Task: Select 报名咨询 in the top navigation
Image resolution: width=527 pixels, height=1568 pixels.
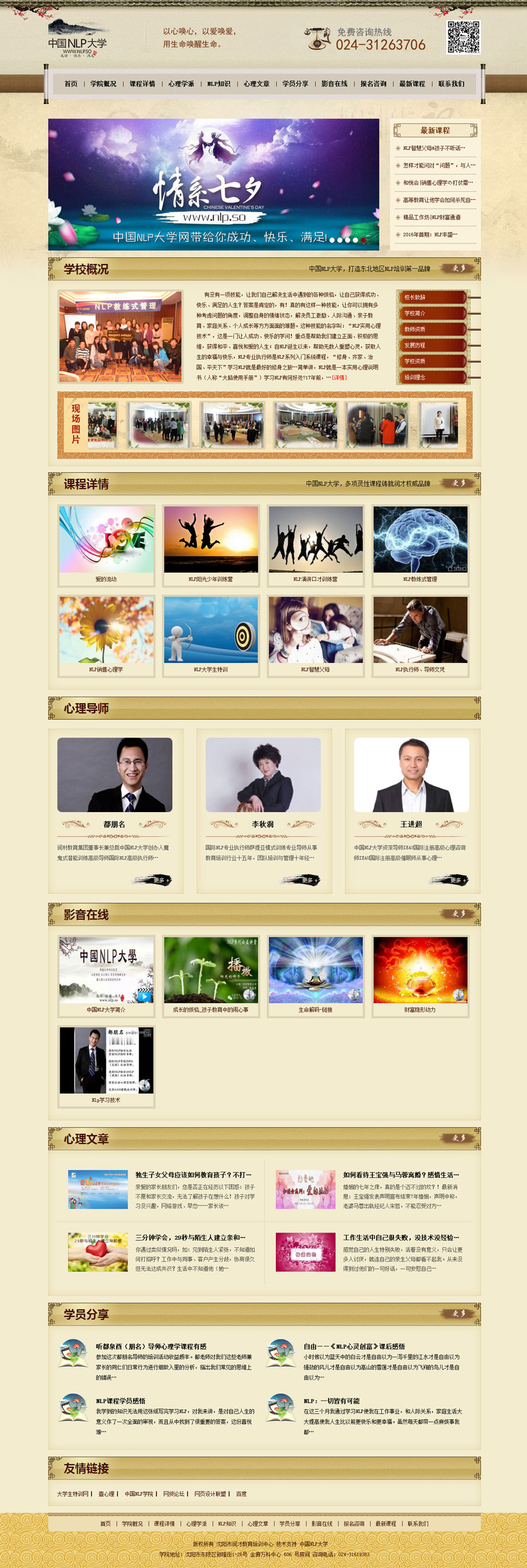Action: (373, 84)
